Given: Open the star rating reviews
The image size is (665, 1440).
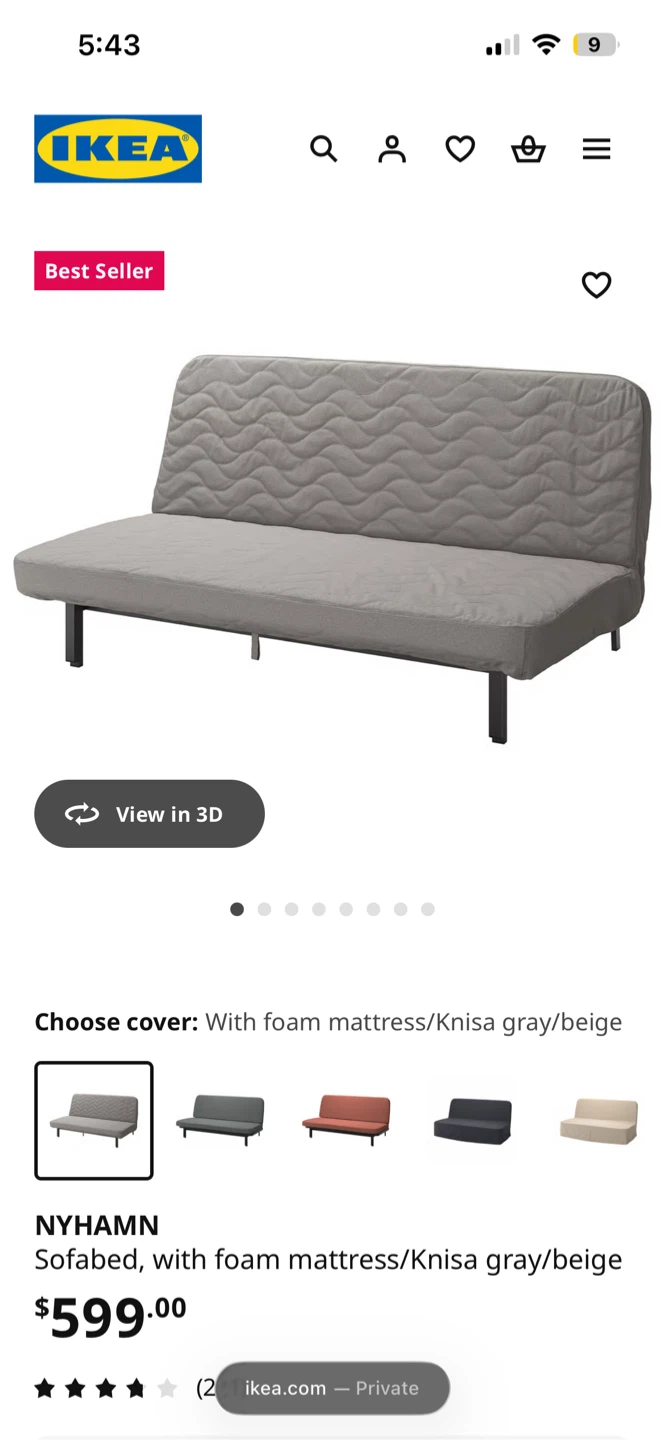Looking at the screenshot, I should pyautogui.click(x=105, y=1388).
